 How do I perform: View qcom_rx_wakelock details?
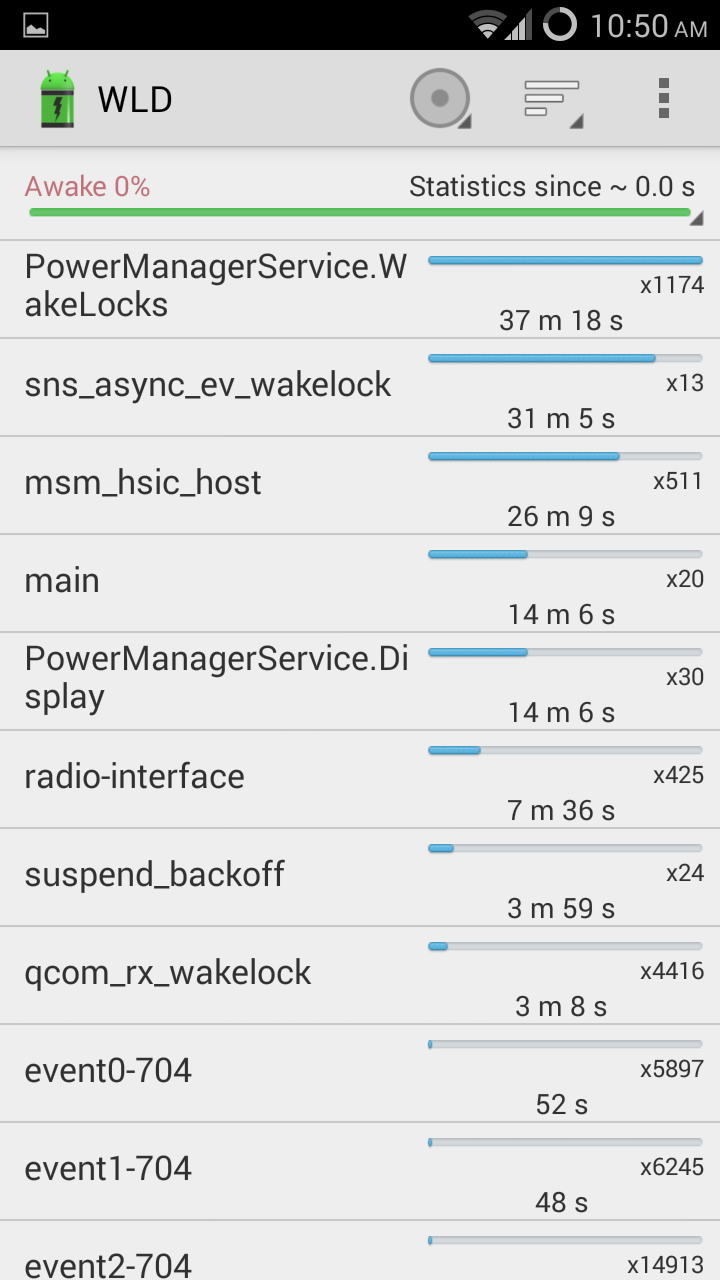click(360, 976)
